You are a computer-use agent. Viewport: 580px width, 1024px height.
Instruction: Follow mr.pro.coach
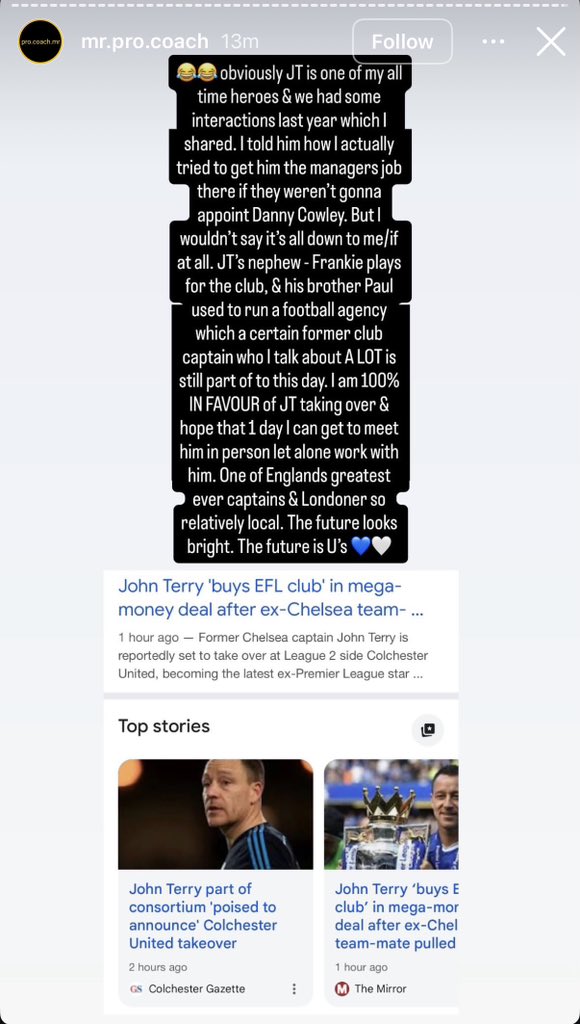[402, 41]
